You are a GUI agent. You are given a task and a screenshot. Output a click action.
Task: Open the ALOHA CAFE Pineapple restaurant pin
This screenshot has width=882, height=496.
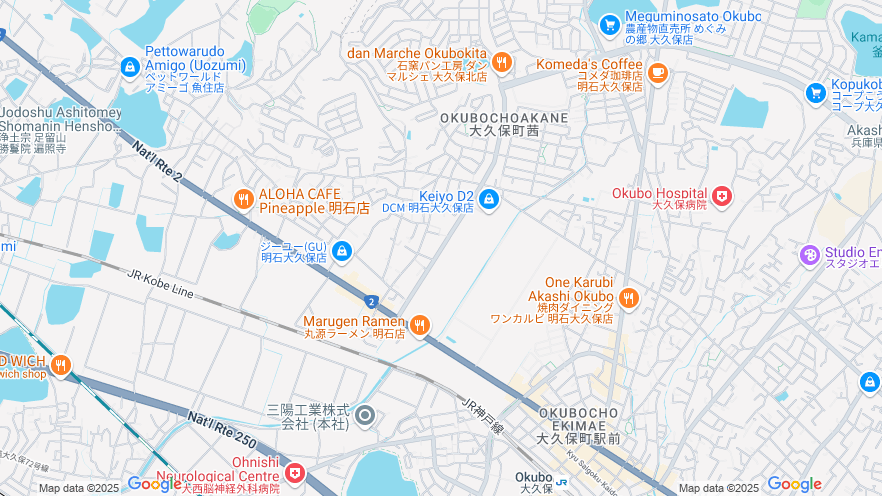click(242, 199)
